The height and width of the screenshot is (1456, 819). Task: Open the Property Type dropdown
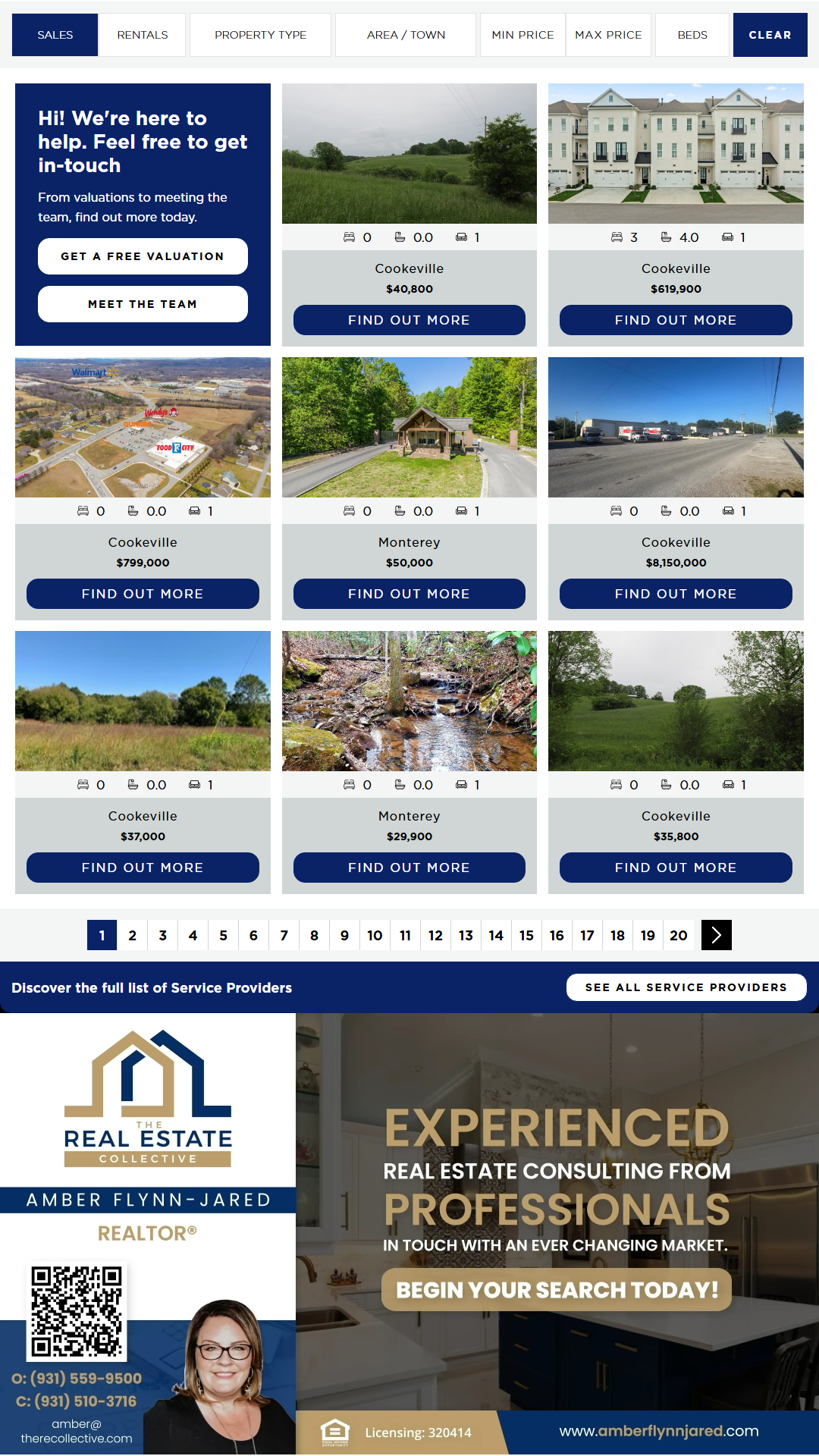click(260, 35)
